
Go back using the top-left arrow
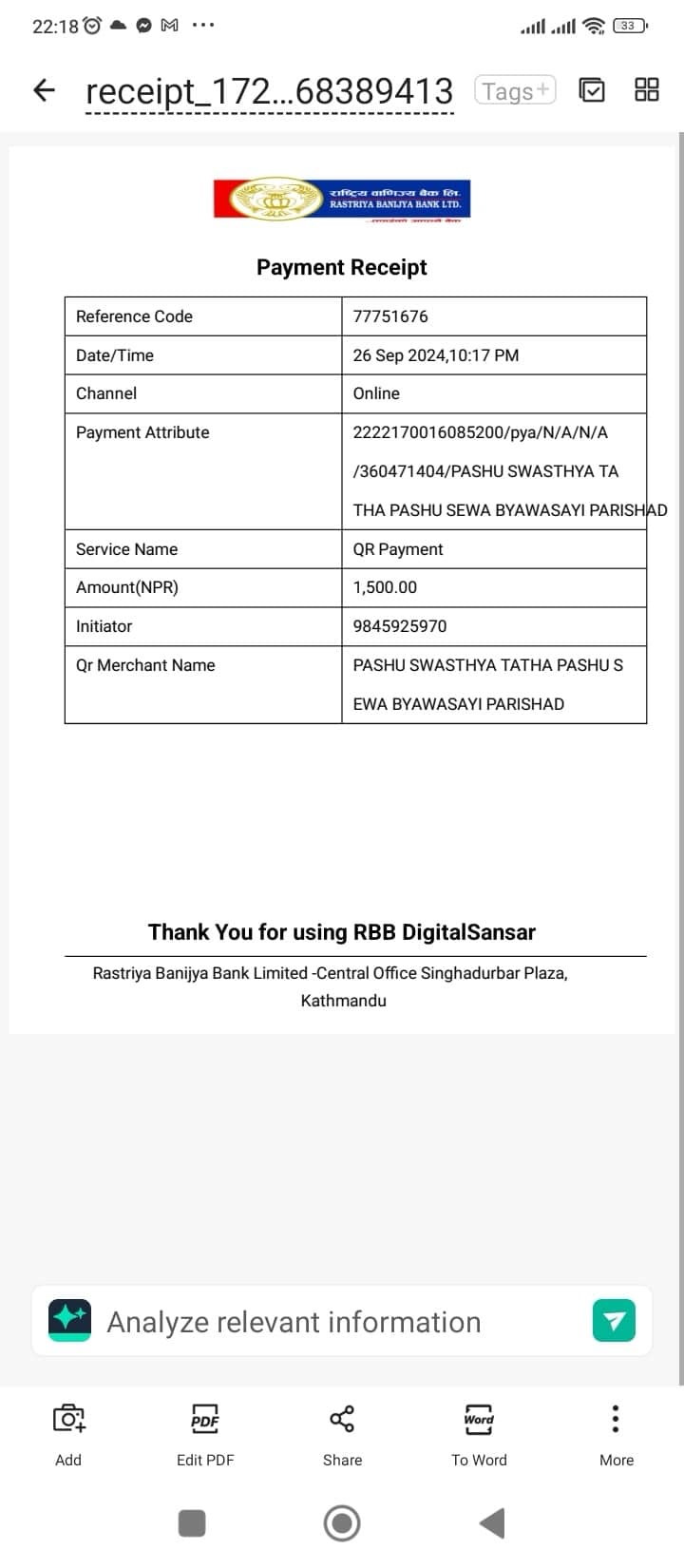click(x=44, y=90)
